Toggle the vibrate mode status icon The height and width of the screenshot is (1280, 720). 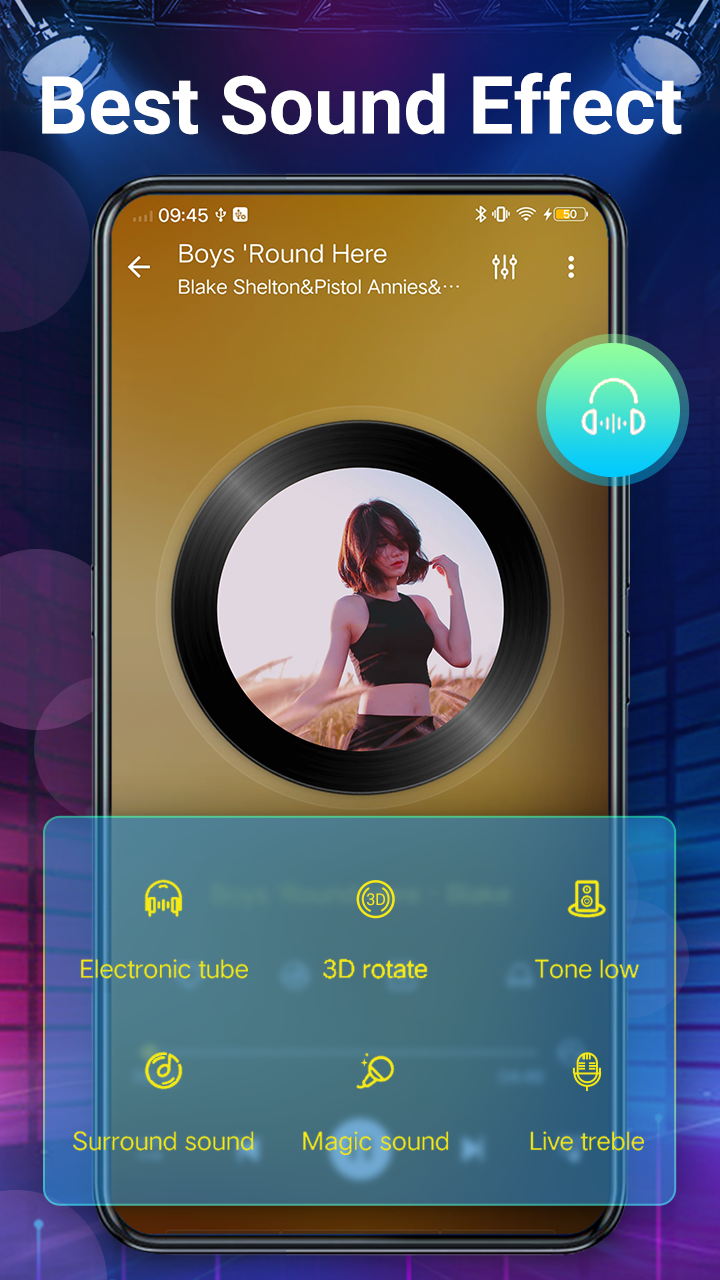point(500,214)
